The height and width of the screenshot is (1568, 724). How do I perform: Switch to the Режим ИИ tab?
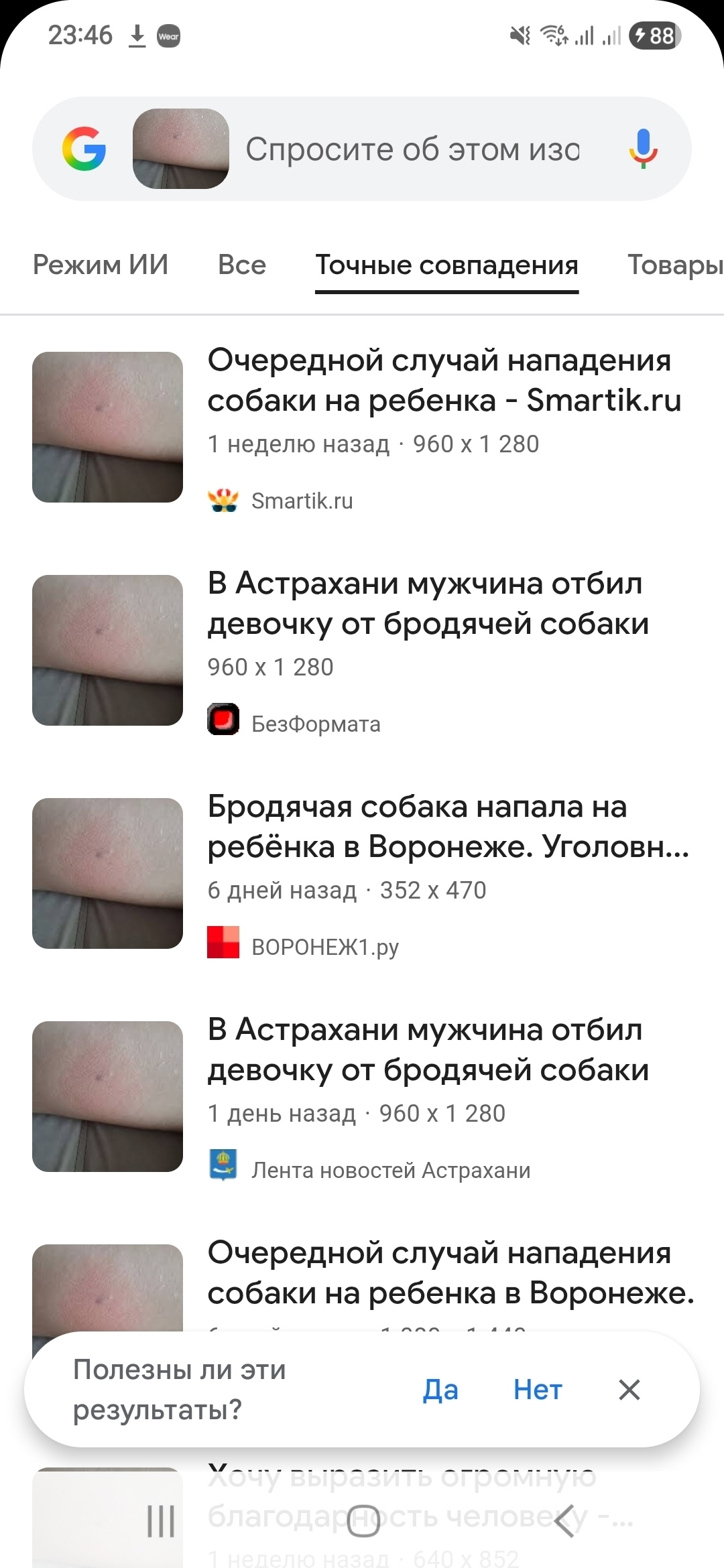tap(101, 265)
